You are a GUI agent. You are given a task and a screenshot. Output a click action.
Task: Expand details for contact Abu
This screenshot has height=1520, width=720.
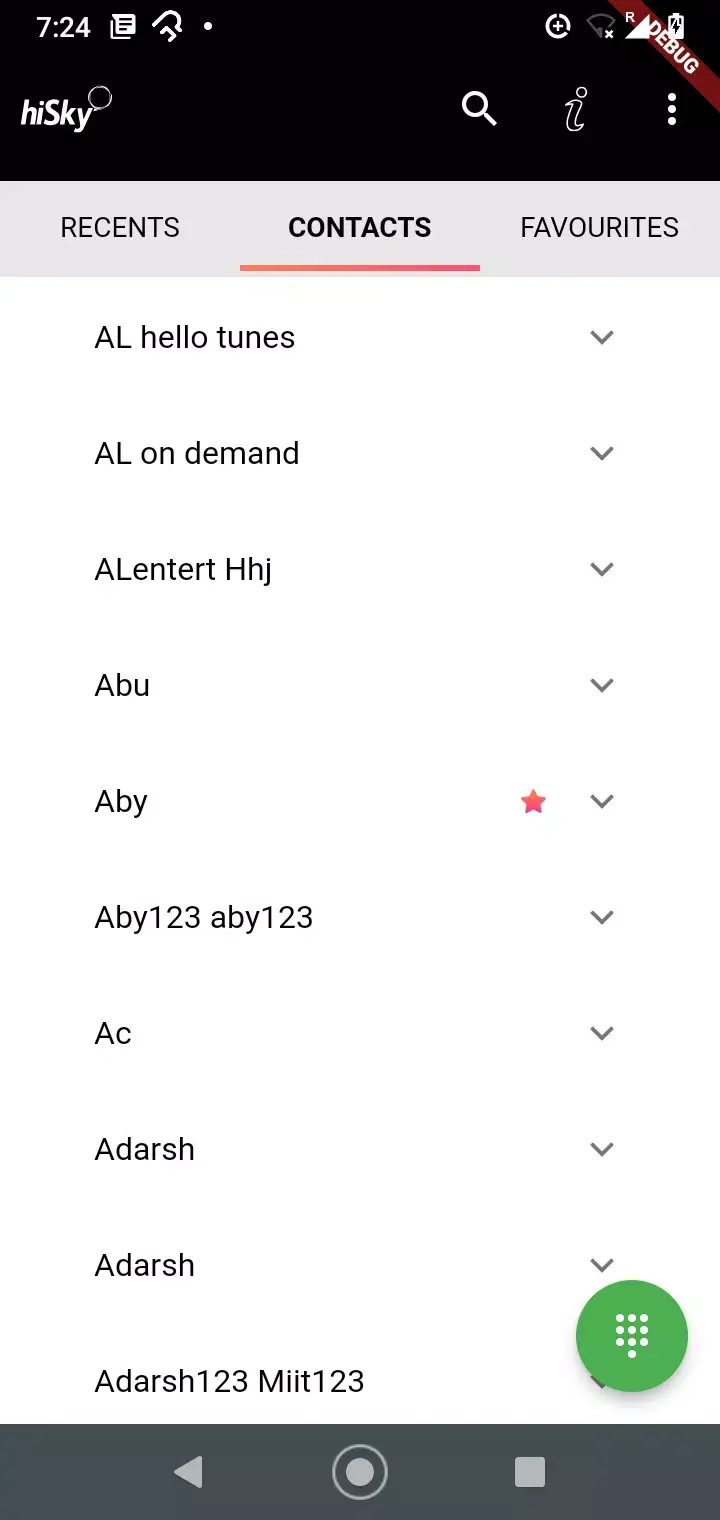click(x=602, y=685)
